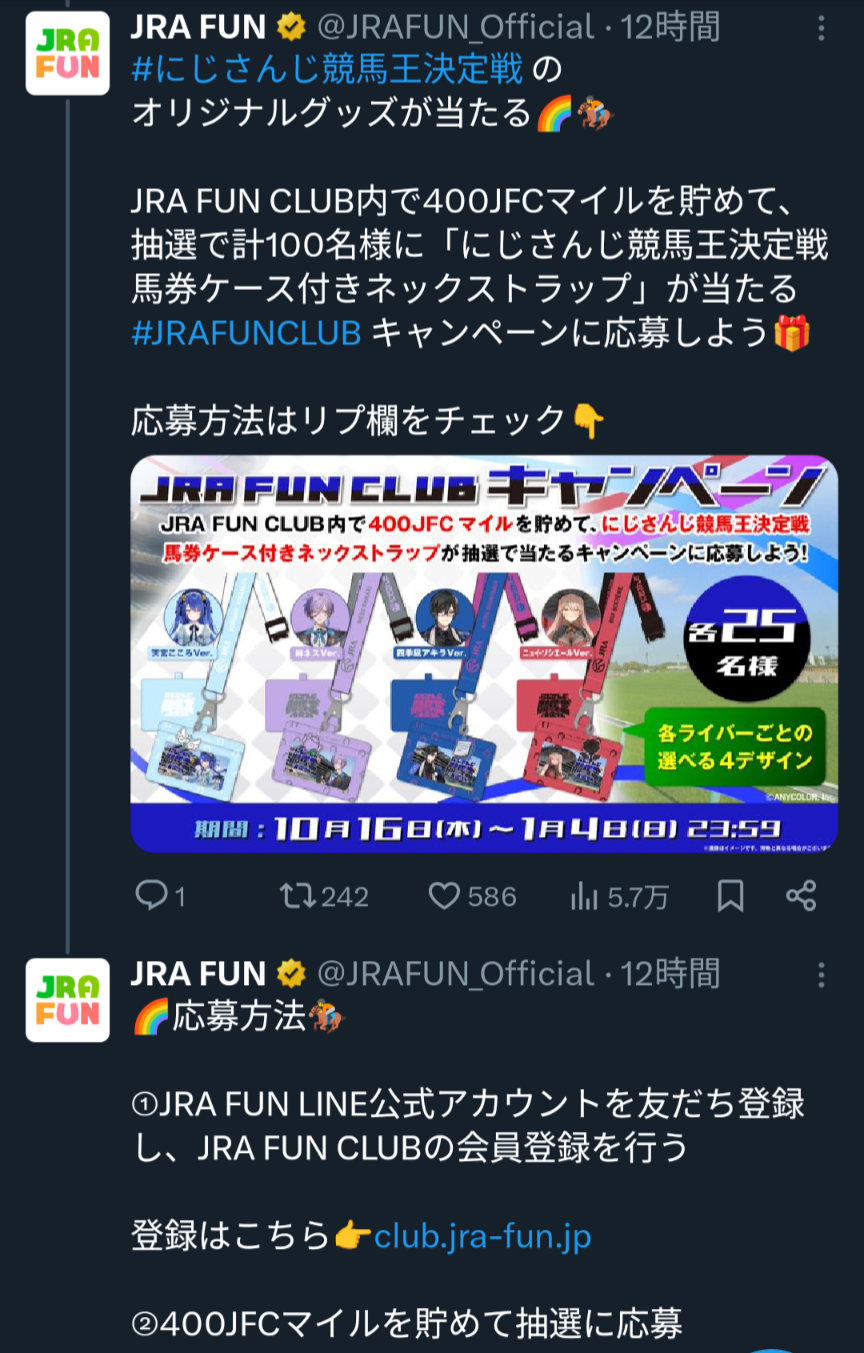The width and height of the screenshot is (864, 1353).
Task: Open the #JRAFUNCLUB hashtag link
Action: tap(246, 333)
